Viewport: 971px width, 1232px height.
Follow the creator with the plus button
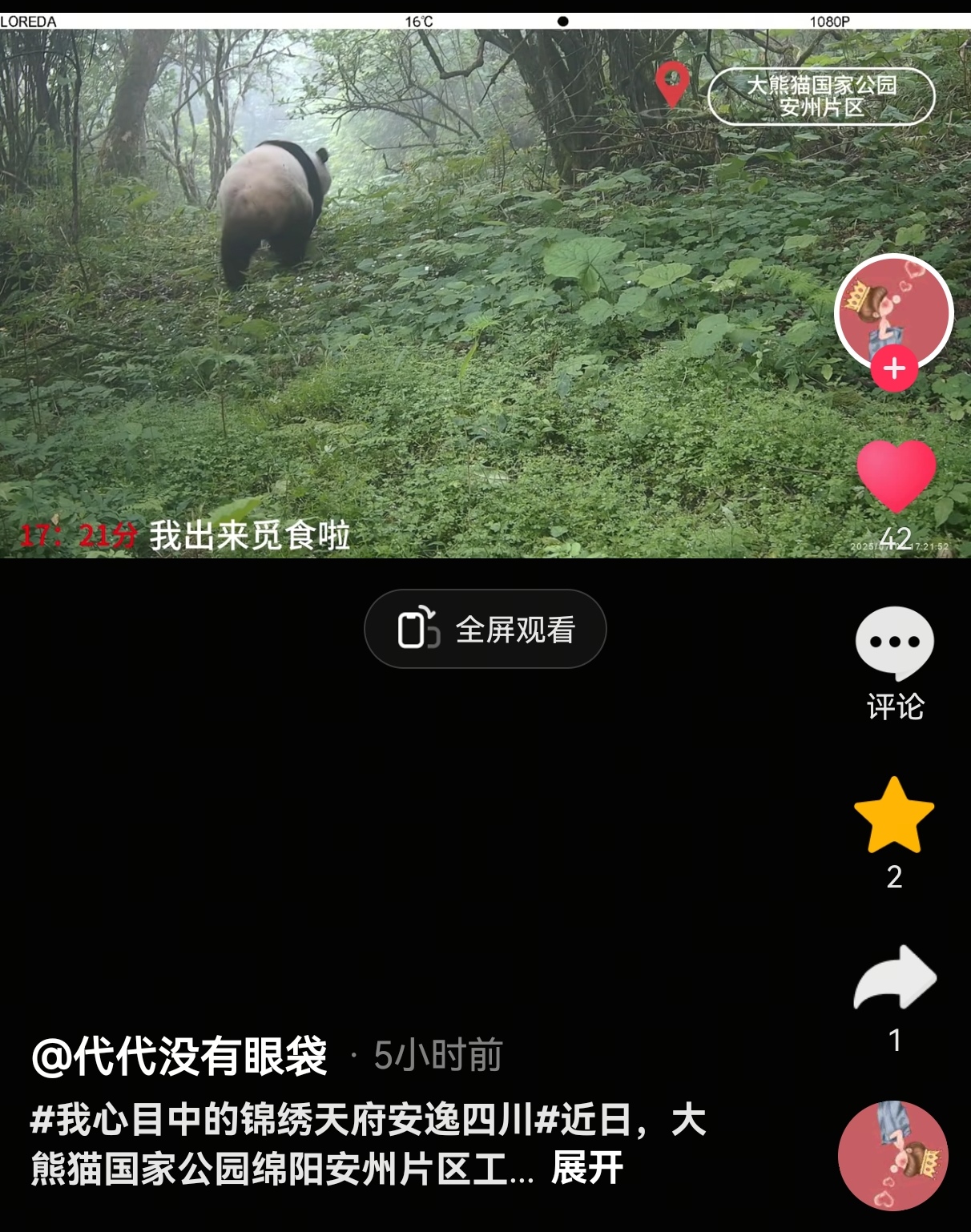point(894,369)
